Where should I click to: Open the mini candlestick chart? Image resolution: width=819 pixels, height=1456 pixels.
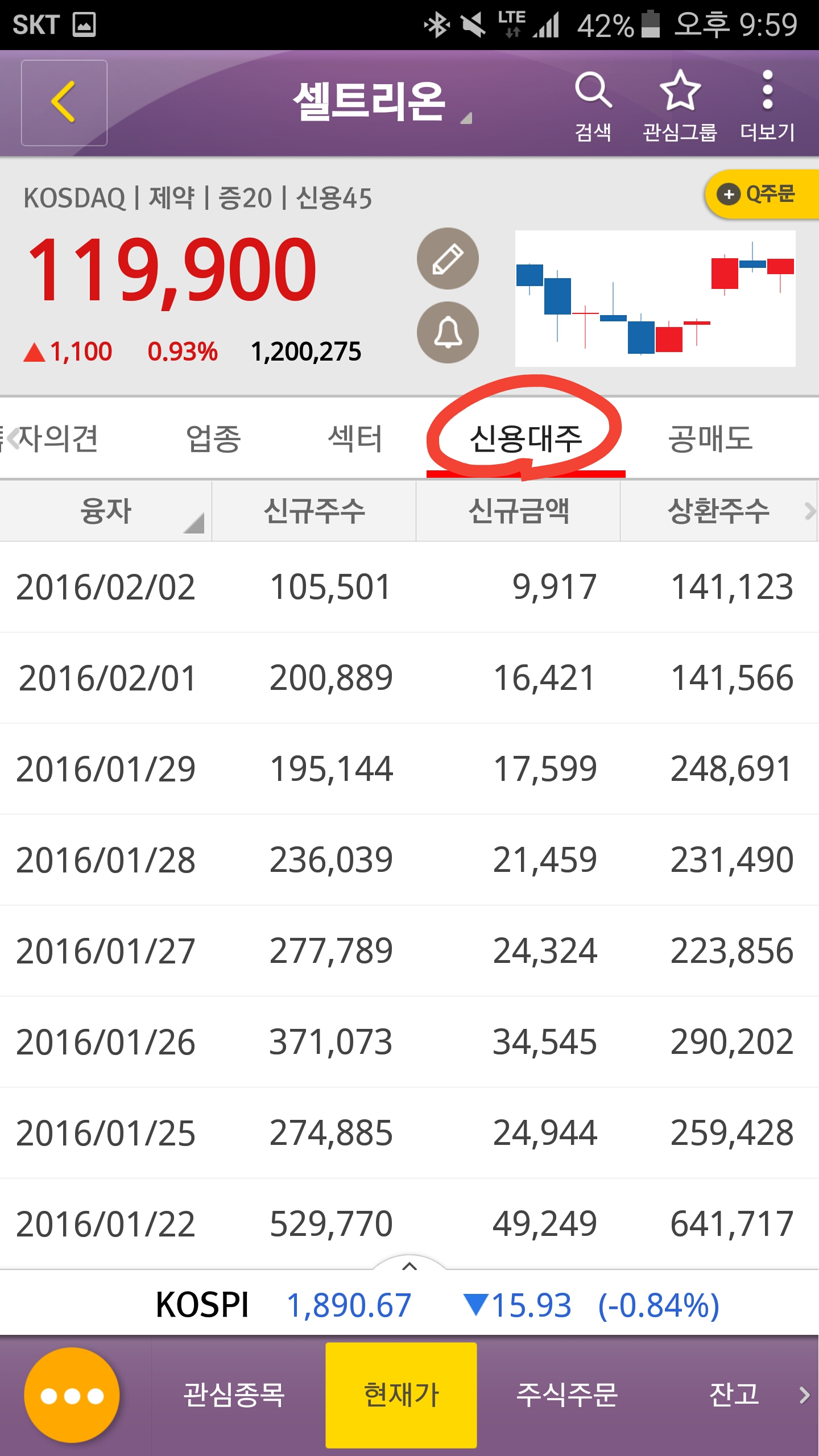coord(655,299)
